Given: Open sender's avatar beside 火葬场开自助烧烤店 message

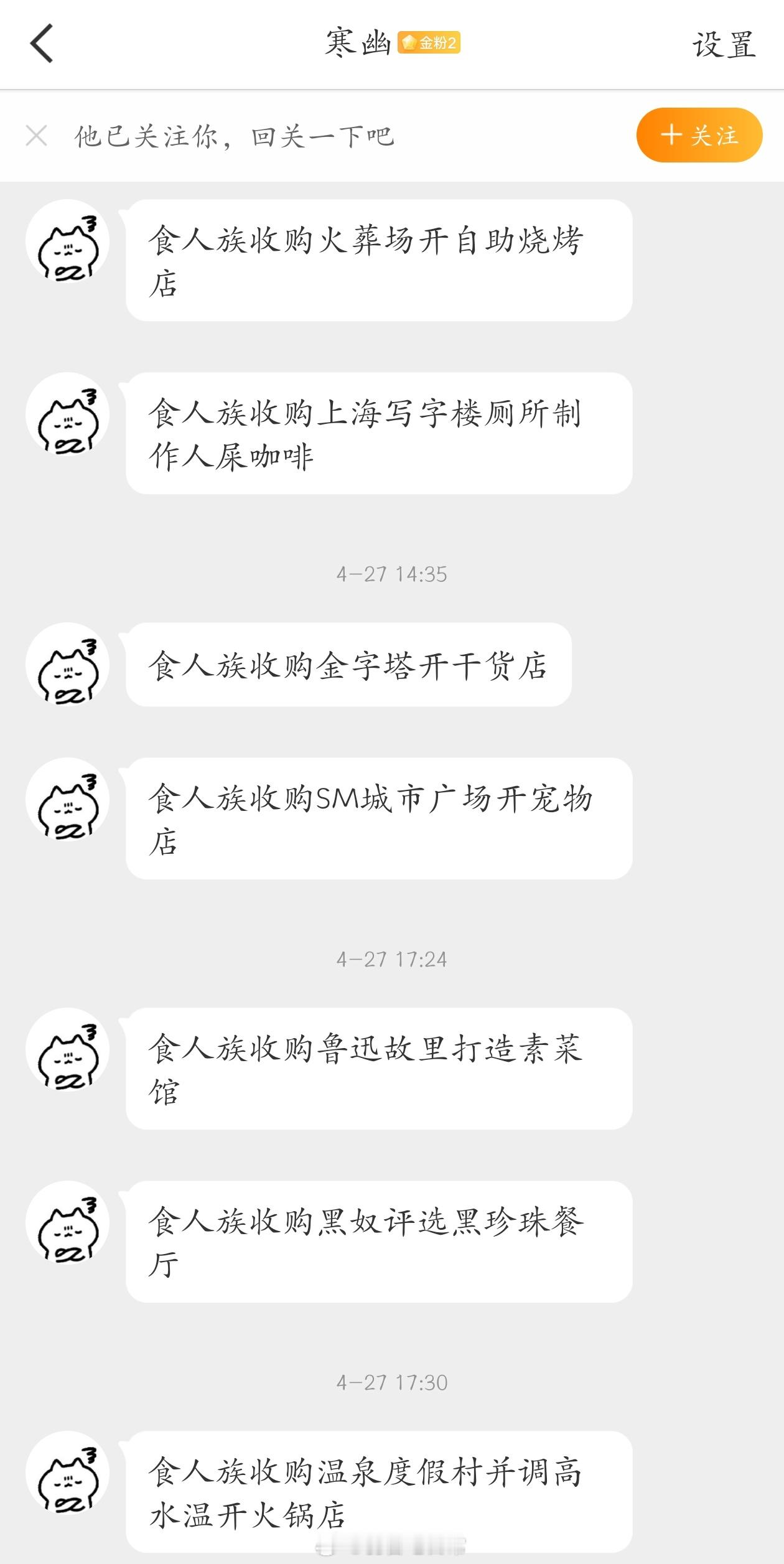Looking at the screenshot, I should pyautogui.click(x=68, y=241).
